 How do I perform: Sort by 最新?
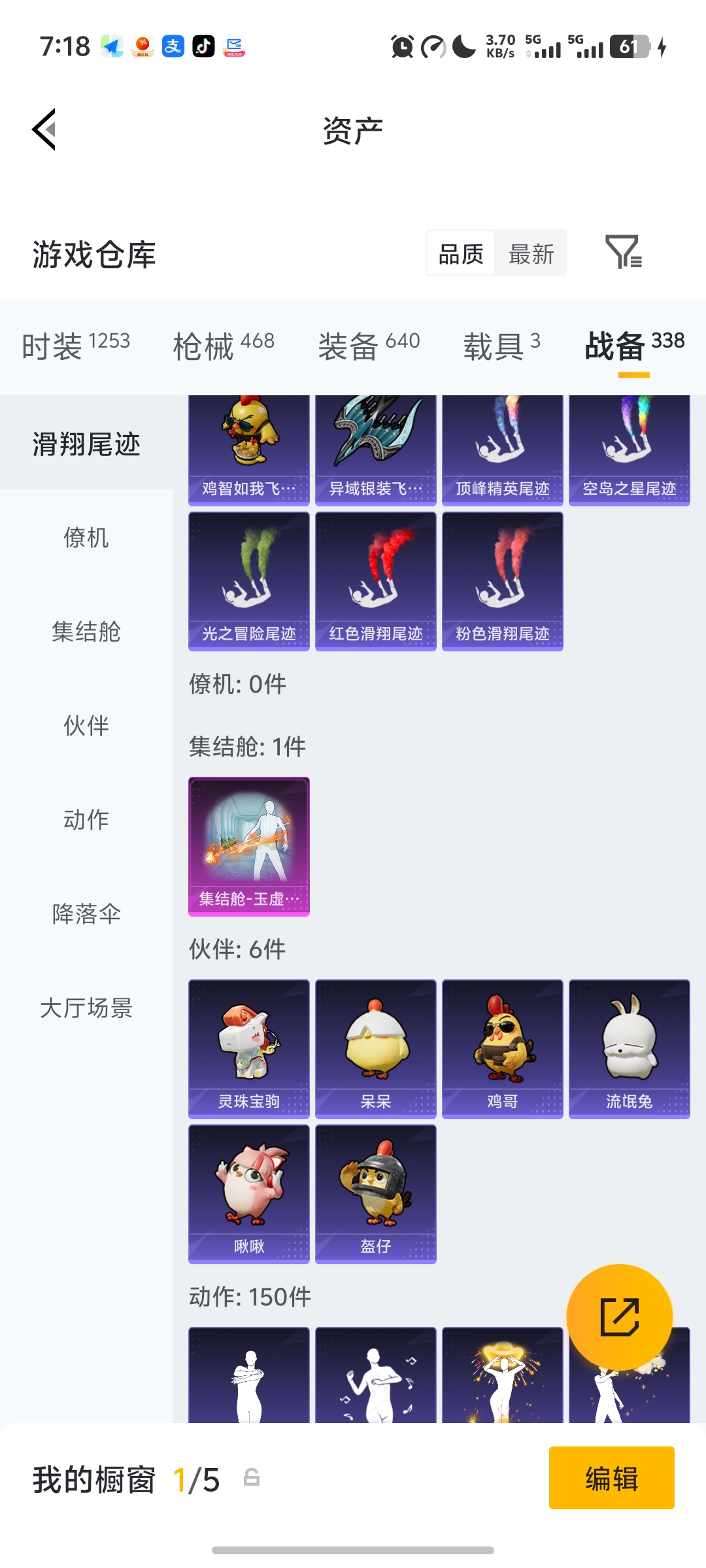click(531, 253)
